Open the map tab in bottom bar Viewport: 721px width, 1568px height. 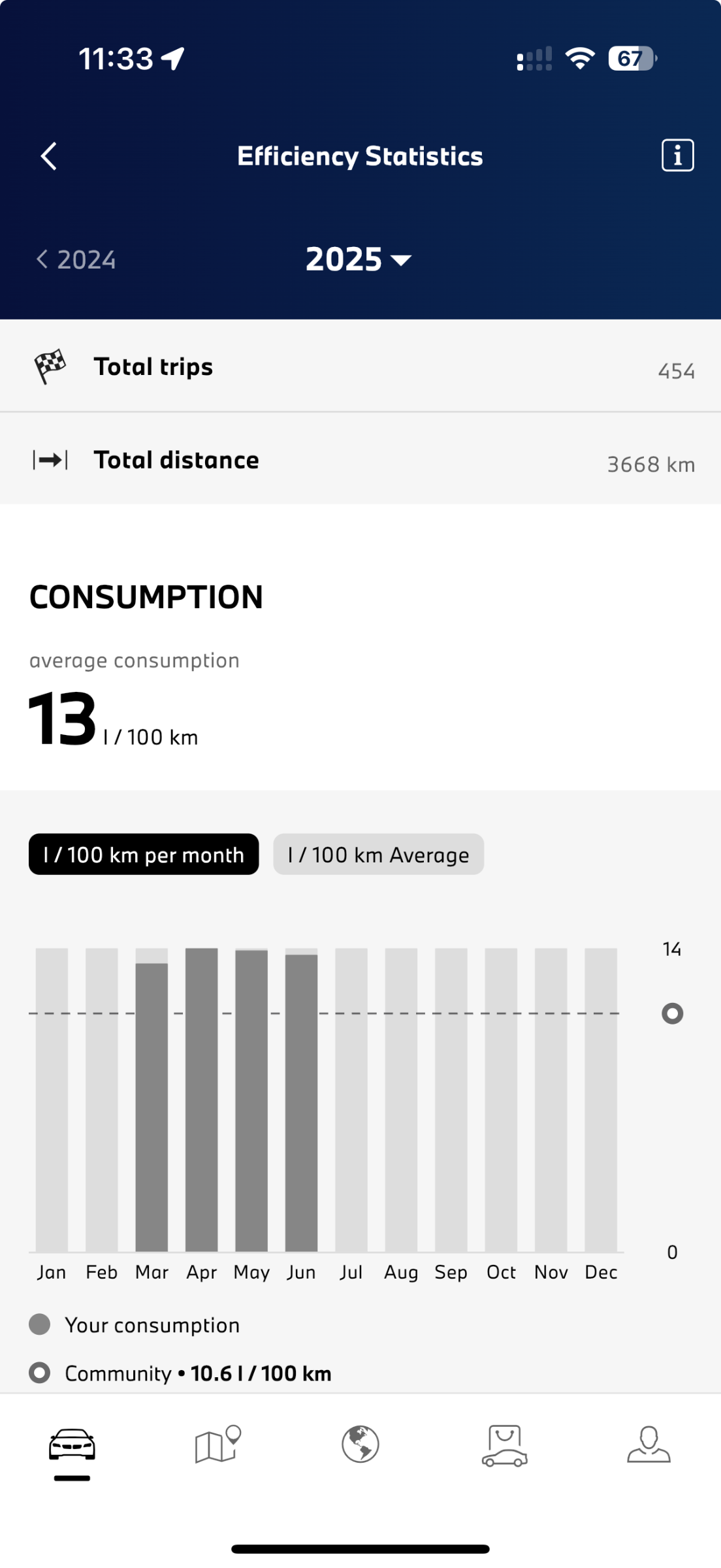218,1444
